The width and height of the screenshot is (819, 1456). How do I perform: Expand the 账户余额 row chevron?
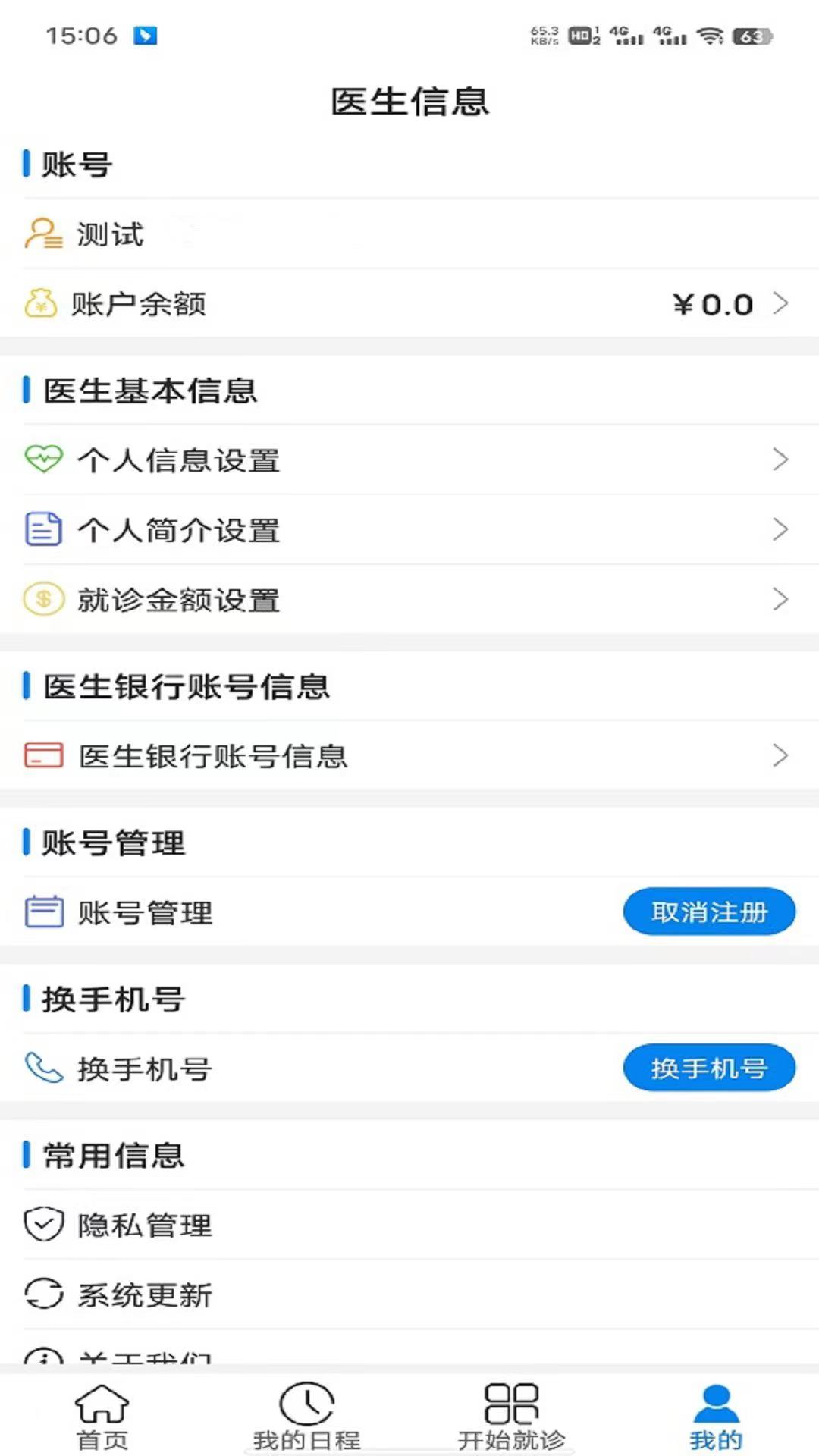click(782, 303)
